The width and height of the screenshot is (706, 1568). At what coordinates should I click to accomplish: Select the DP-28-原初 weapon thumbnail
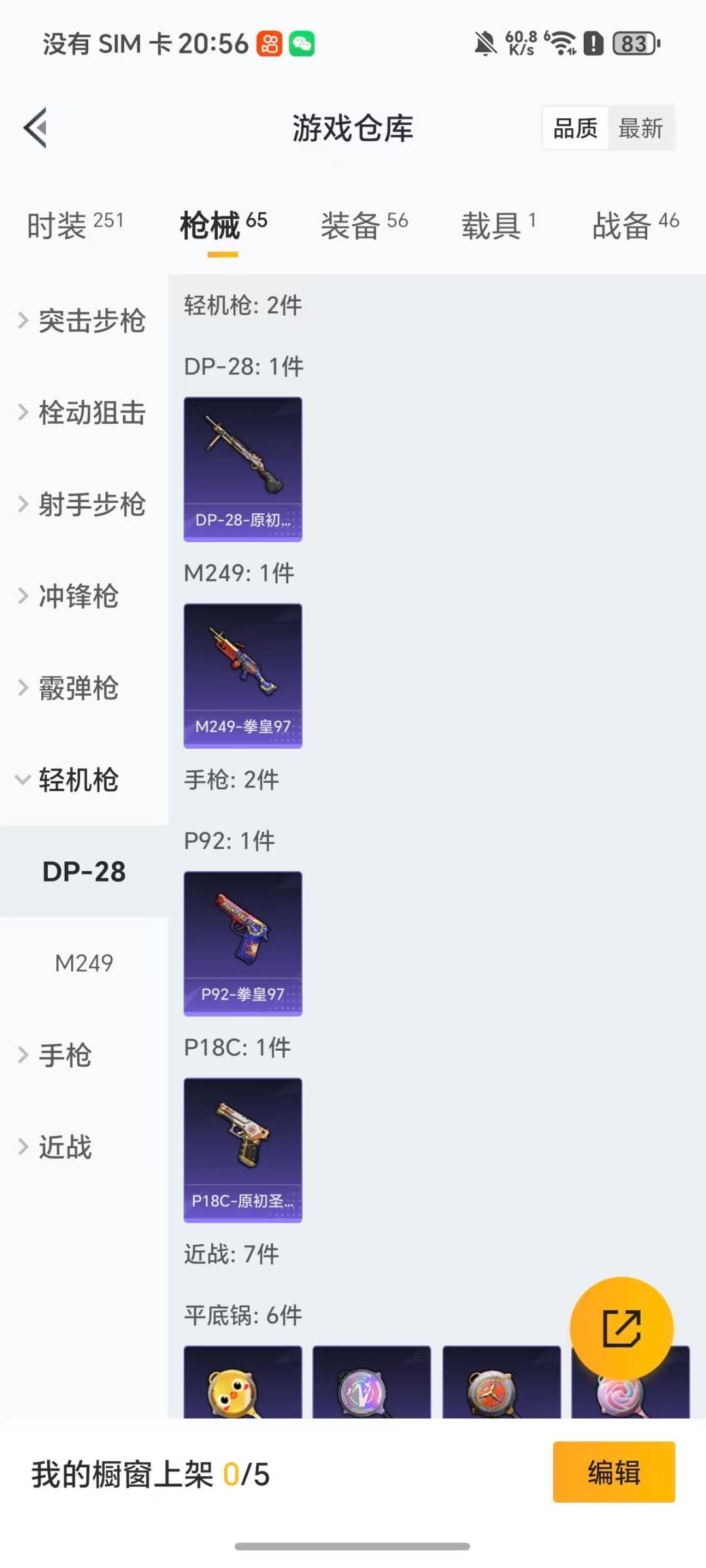pyautogui.click(x=243, y=469)
